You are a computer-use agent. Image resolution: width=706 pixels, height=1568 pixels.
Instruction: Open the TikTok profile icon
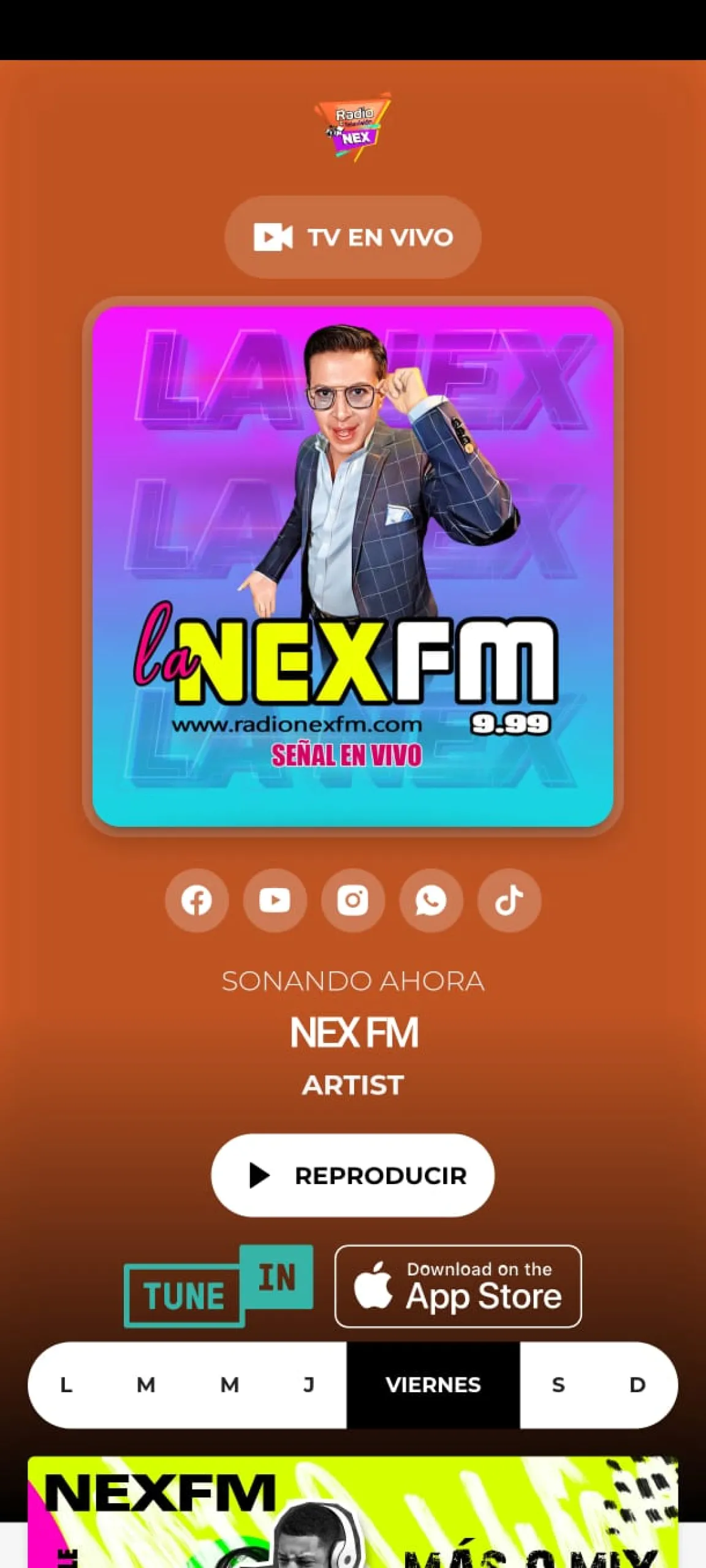point(509,900)
